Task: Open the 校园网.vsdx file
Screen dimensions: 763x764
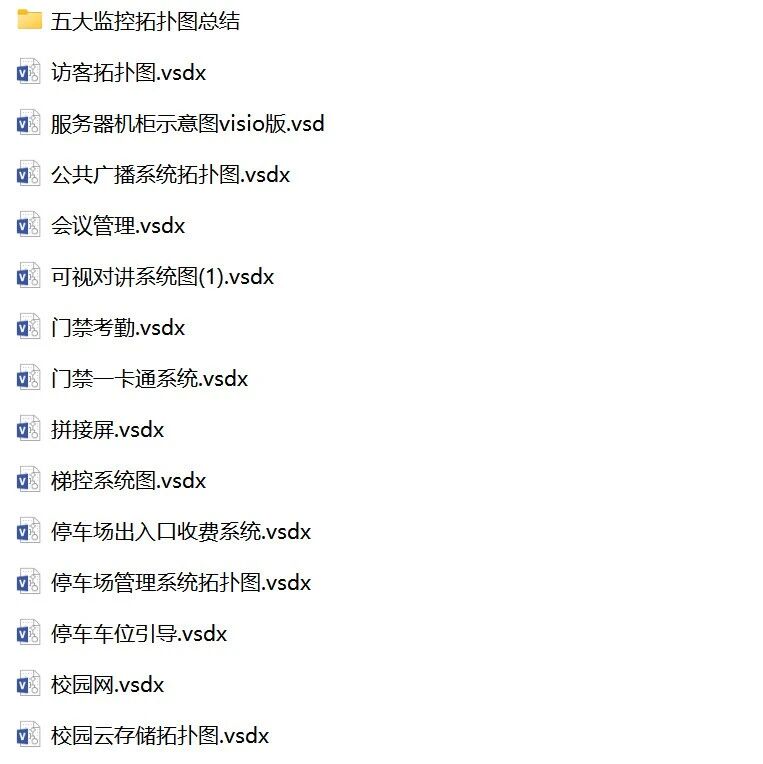Action: click(x=107, y=684)
